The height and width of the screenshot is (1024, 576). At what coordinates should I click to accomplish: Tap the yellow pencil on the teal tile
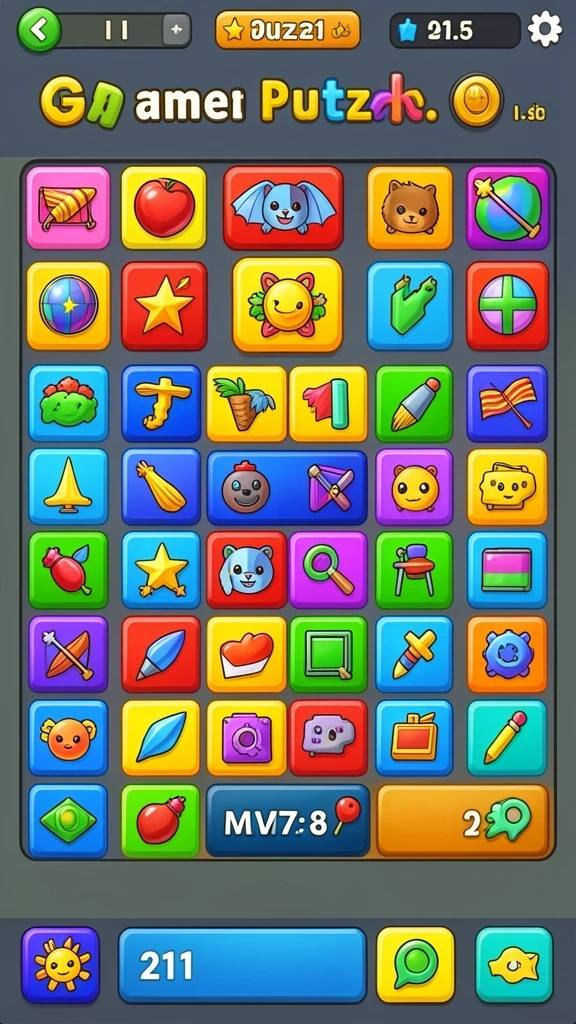(507, 738)
